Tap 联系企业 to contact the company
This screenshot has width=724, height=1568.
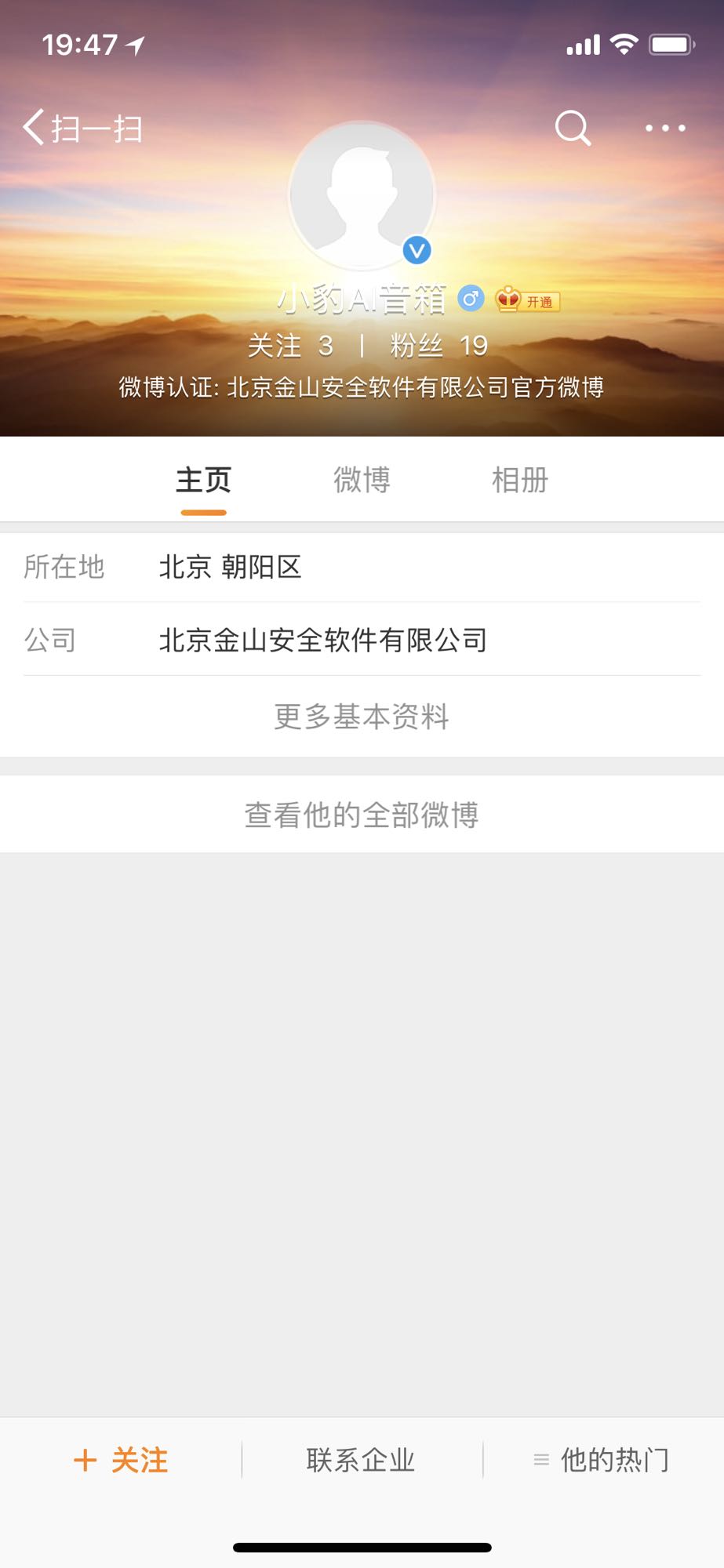coord(361,1461)
